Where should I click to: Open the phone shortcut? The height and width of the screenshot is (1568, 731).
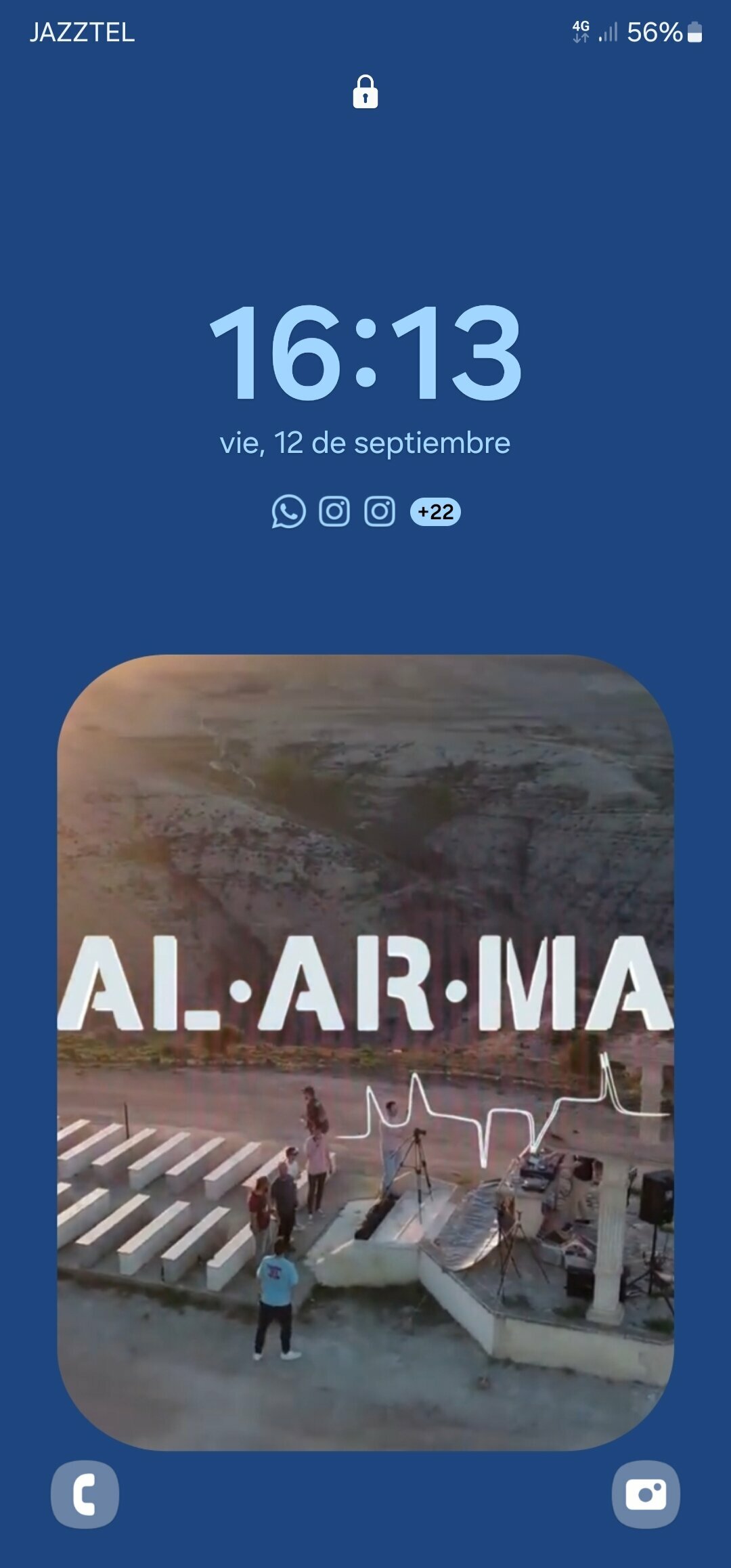point(85,1494)
